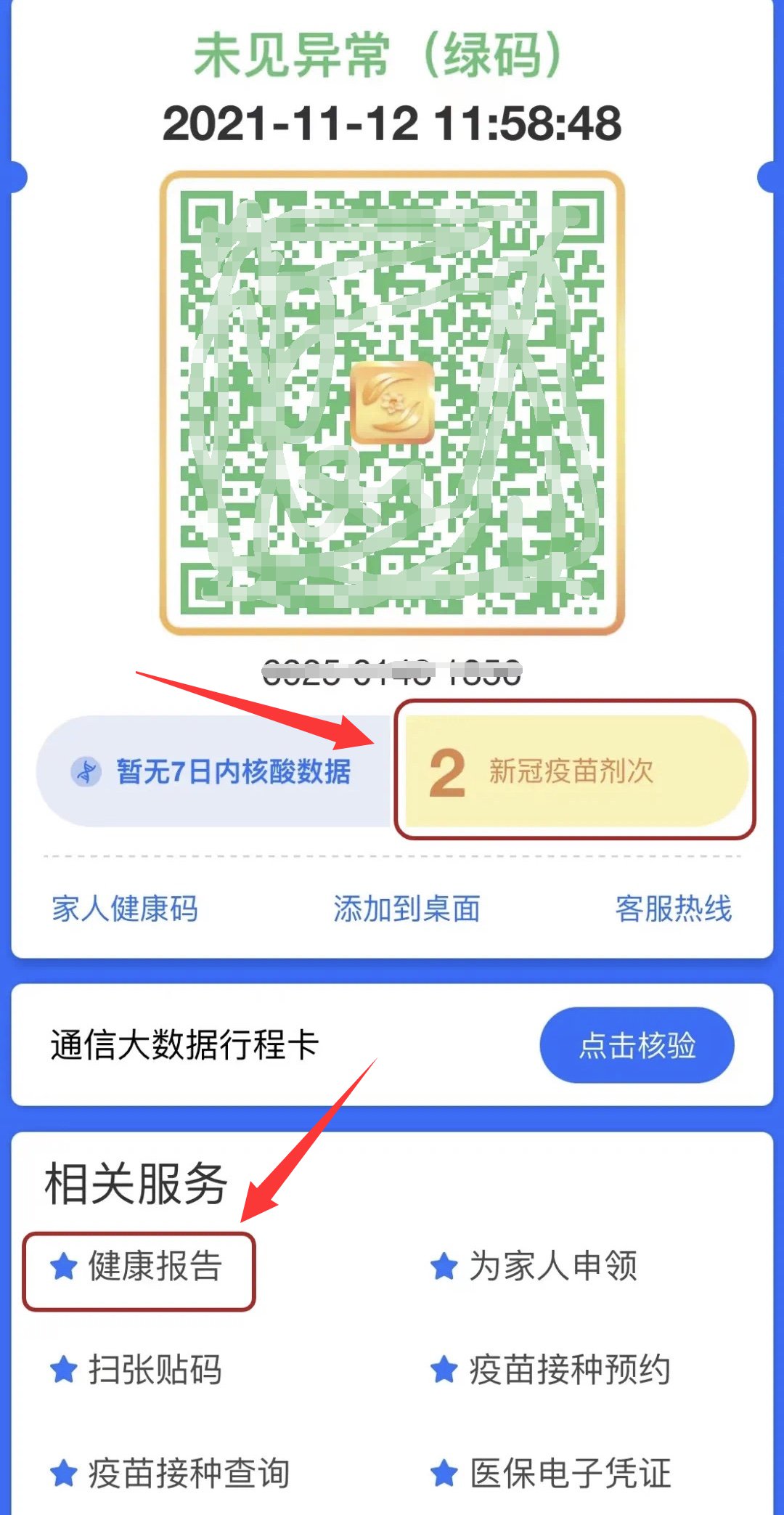Open 医保电子凭证 service
This screenshot has height=1515, width=784.
(x=552, y=1474)
